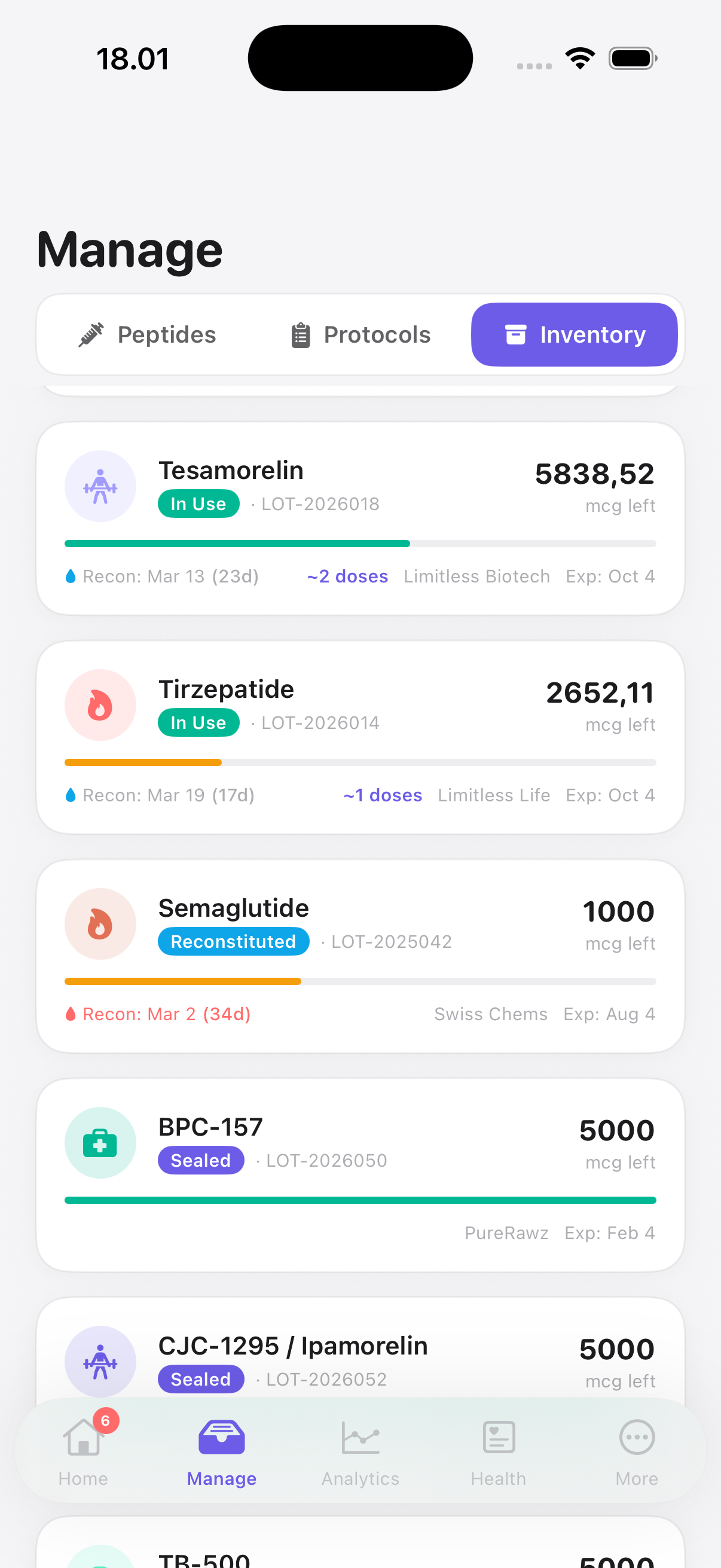Tap the medical kit icon on BPC-157
Image resolution: width=721 pixels, height=1568 pixels.
100,1143
